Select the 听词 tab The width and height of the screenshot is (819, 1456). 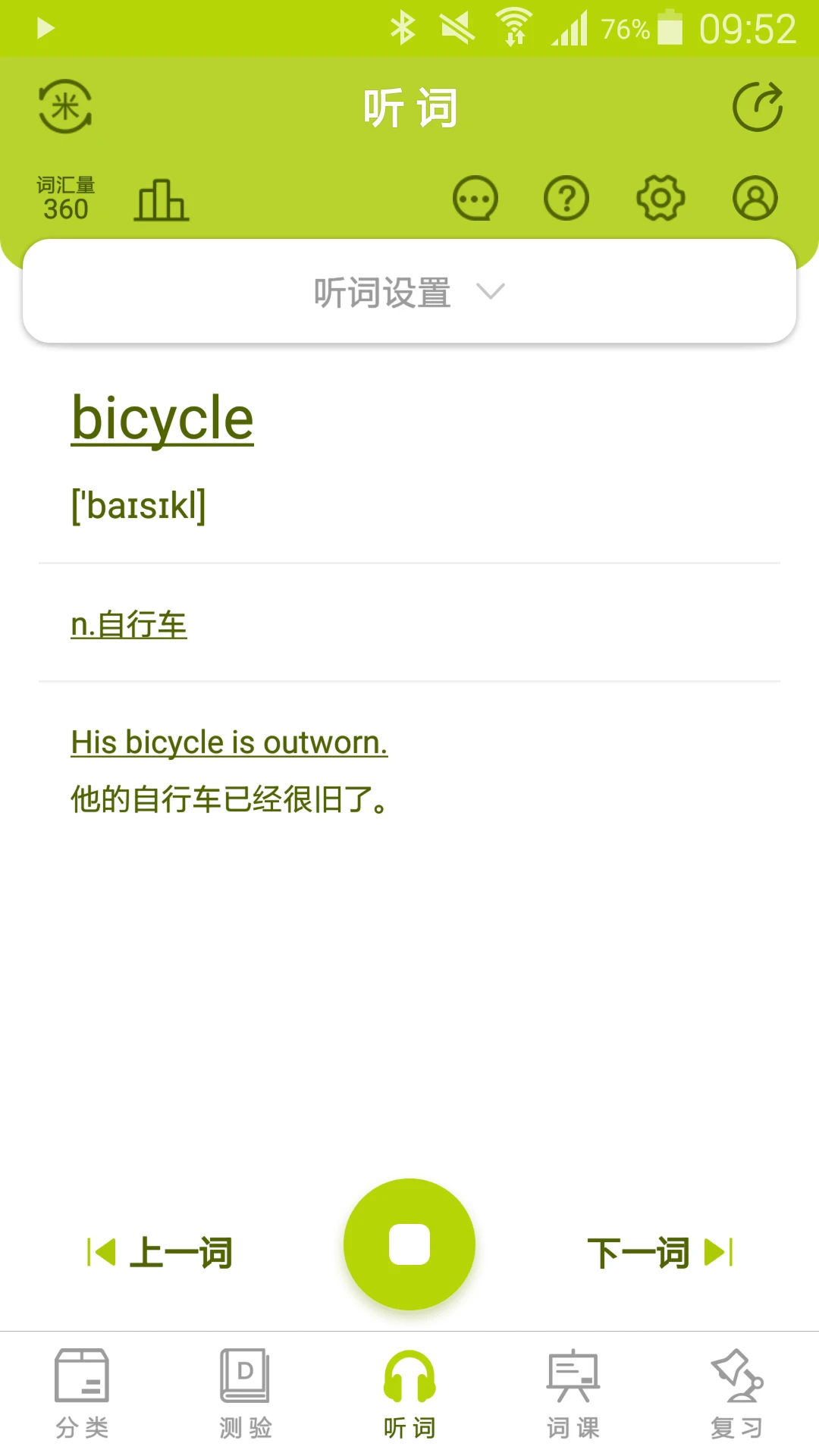(409, 1394)
